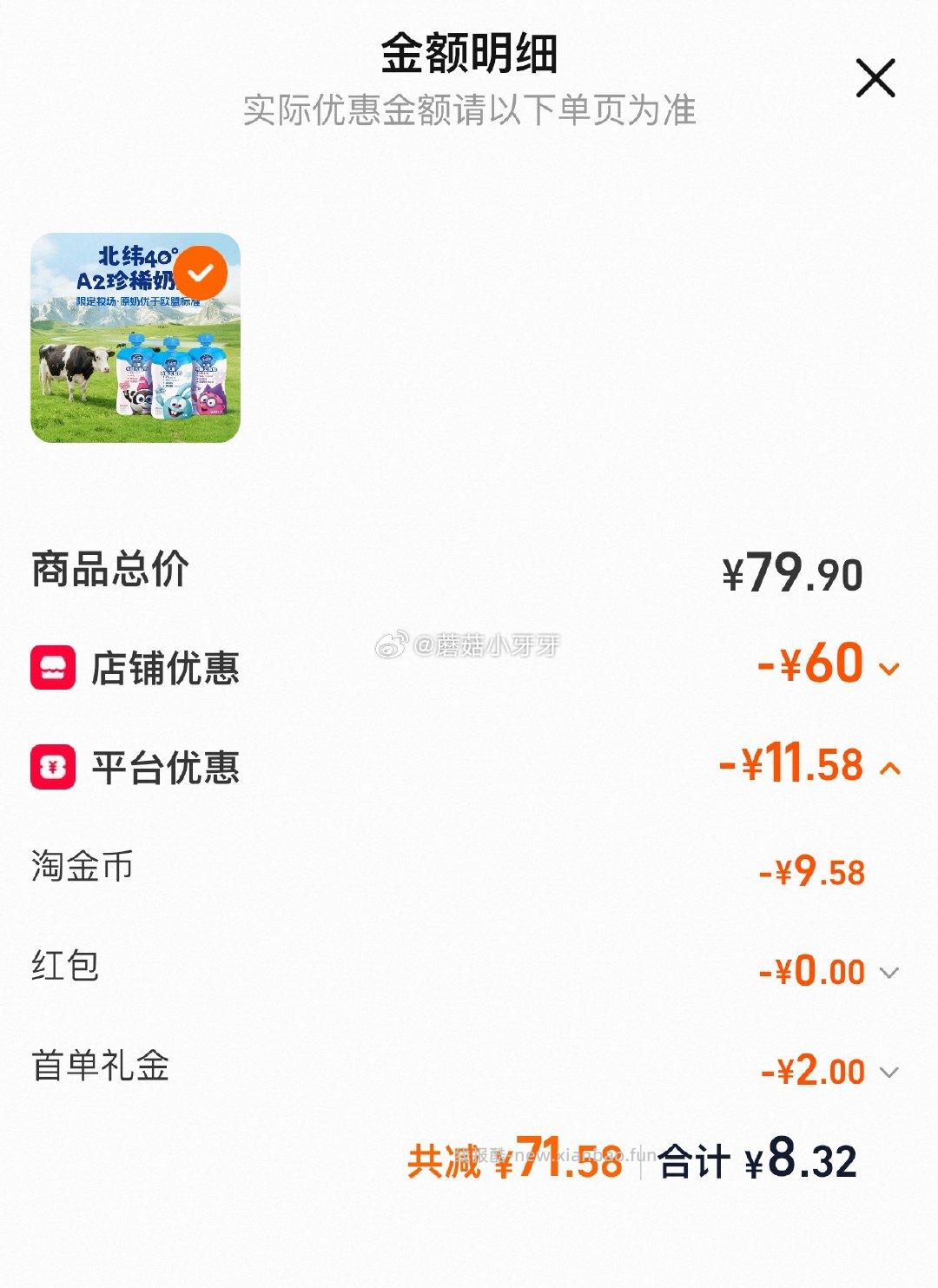938x1288 pixels.
Task: Click the red 店铺优惠 coupon icon
Action: [x=54, y=669]
